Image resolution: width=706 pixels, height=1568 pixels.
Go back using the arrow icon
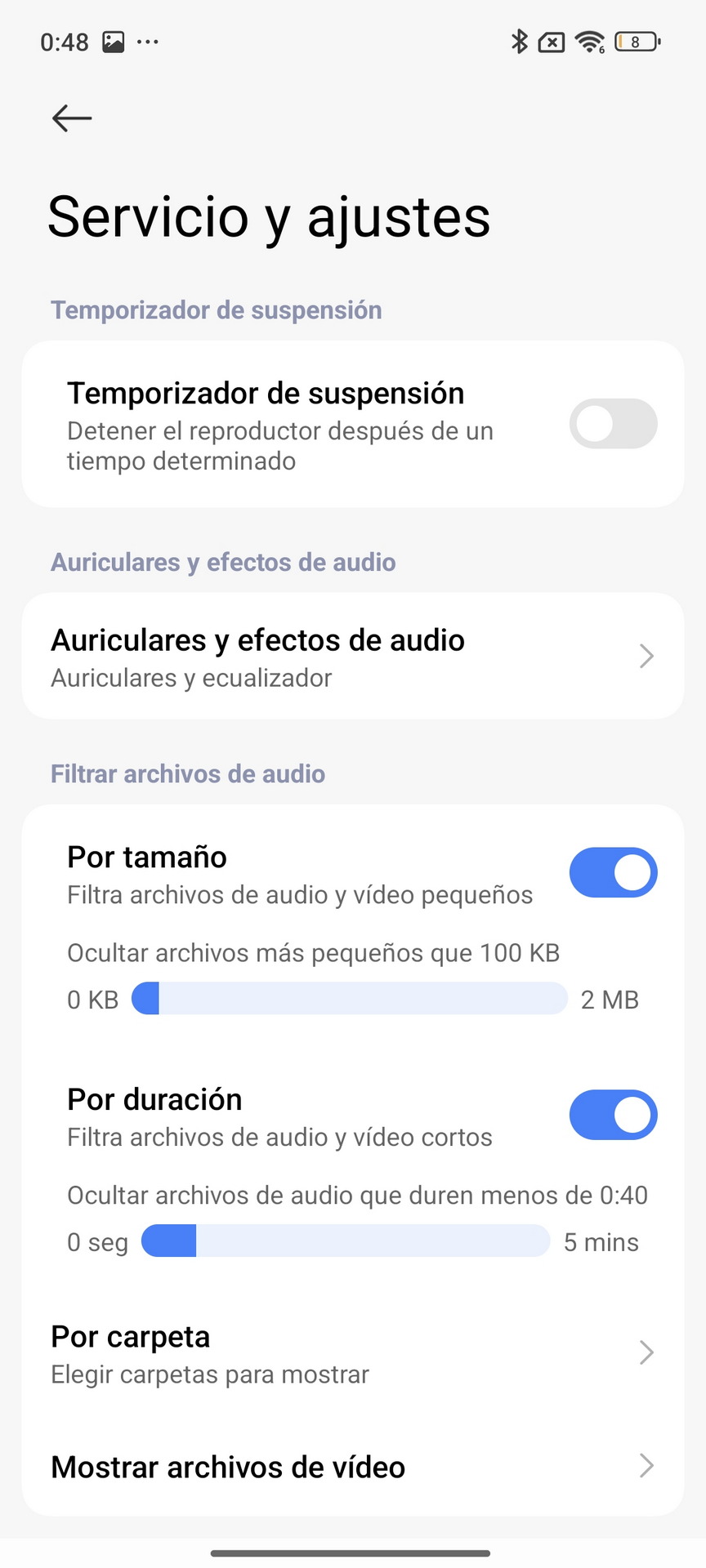[72, 118]
